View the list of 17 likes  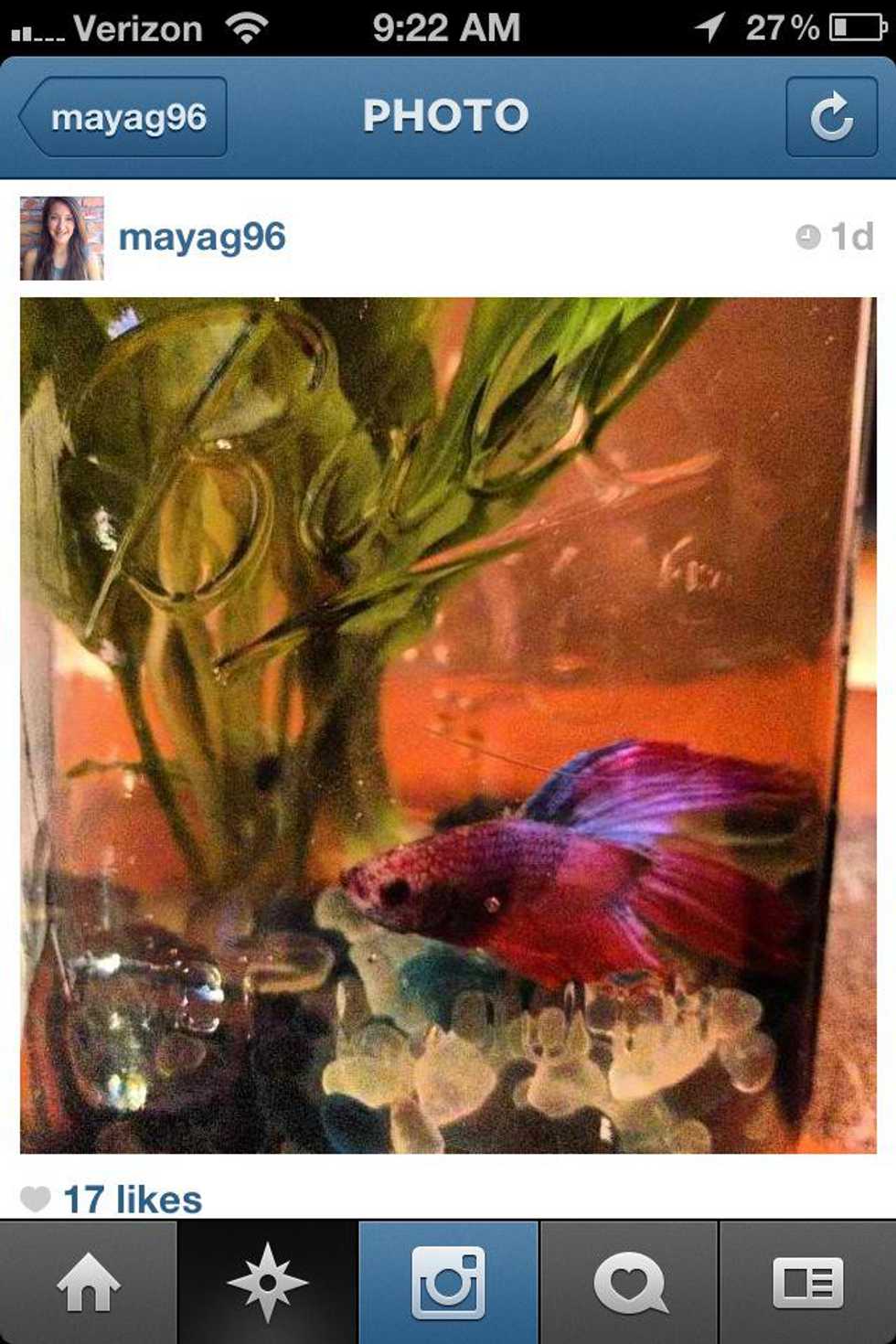pos(132,1199)
